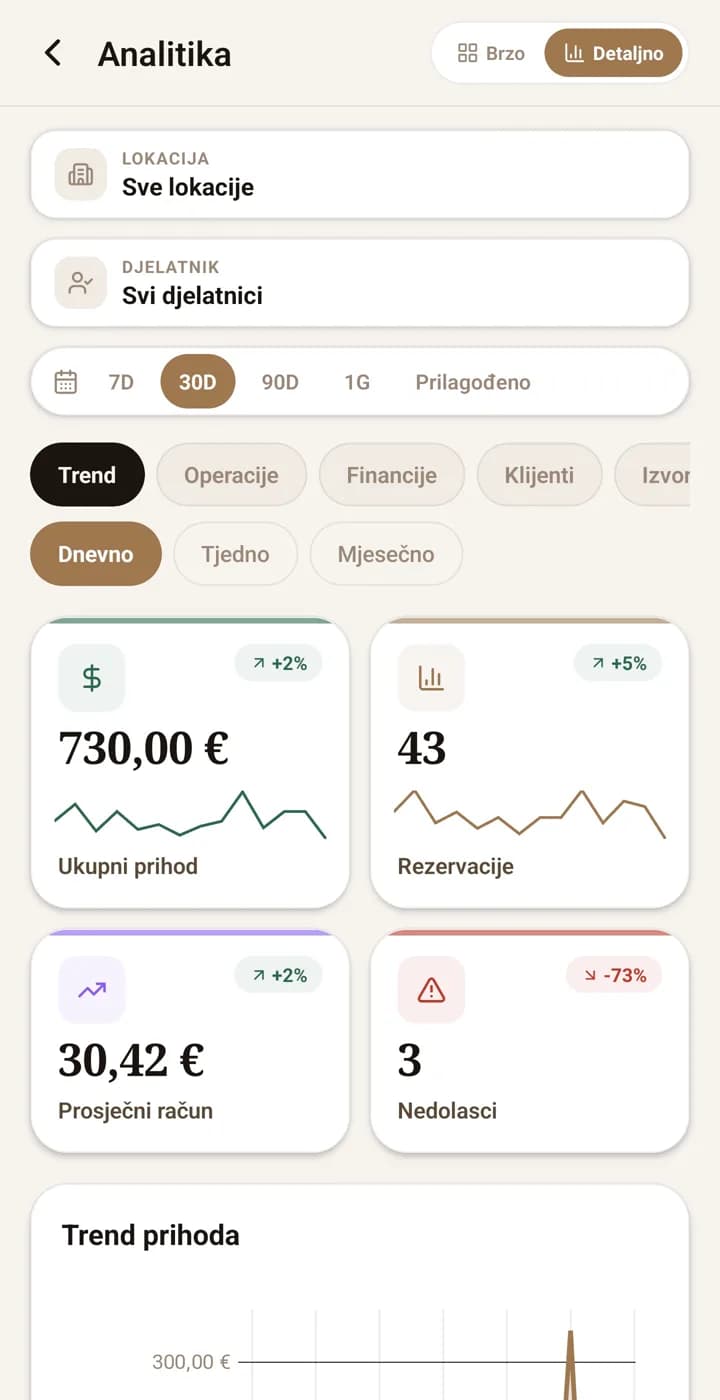Open the Ukupni prihod card
720x1400 pixels.
(x=190, y=763)
